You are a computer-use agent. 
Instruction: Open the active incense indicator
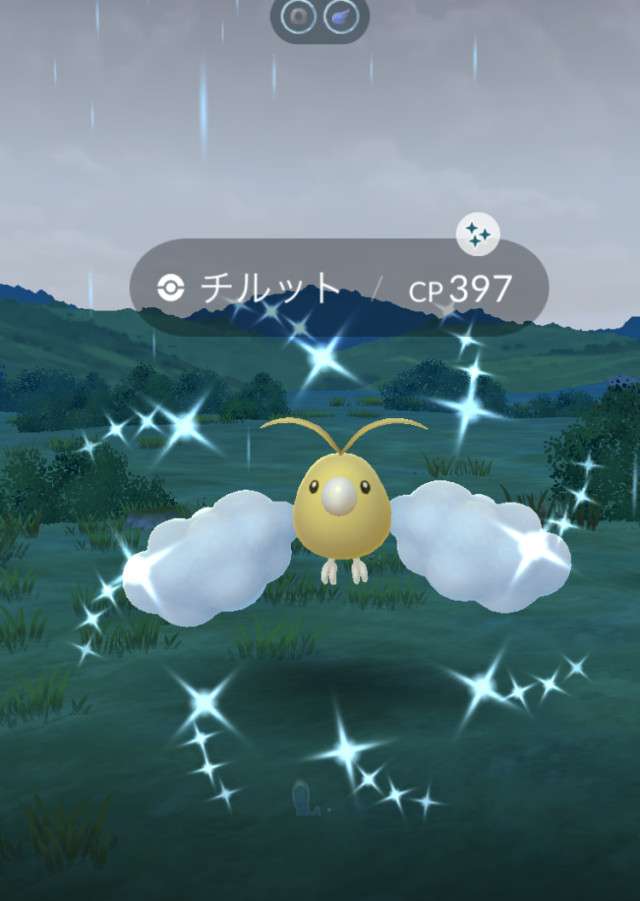pyautogui.click(x=297, y=16)
